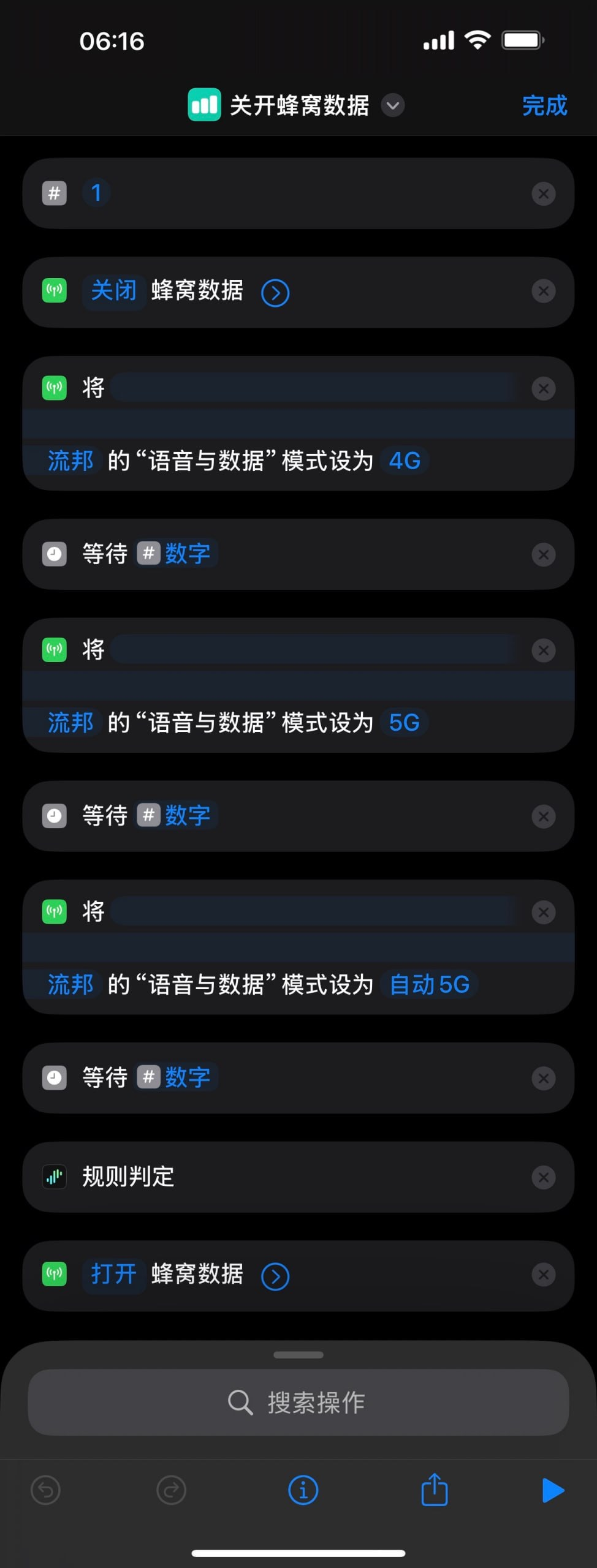Change the 自动5G mode value
The image size is (597, 1568).
(429, 985)
